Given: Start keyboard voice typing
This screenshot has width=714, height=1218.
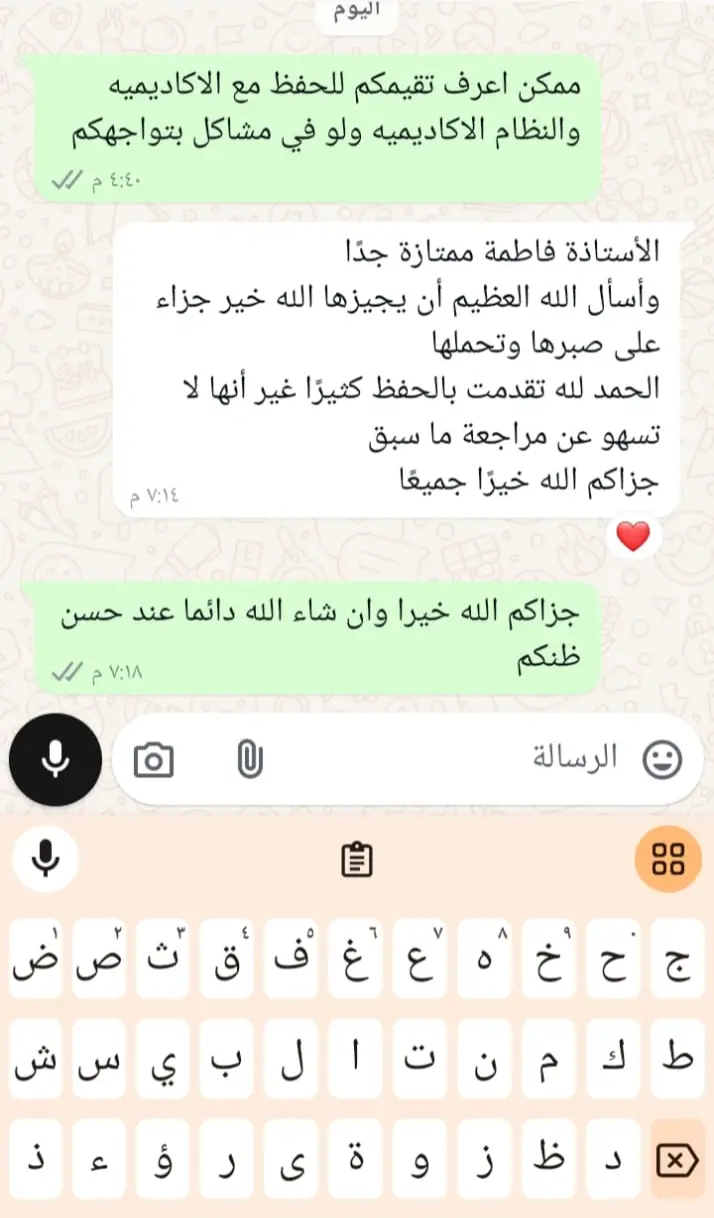Looking at the screenshot, I should (x=44, y=859).
